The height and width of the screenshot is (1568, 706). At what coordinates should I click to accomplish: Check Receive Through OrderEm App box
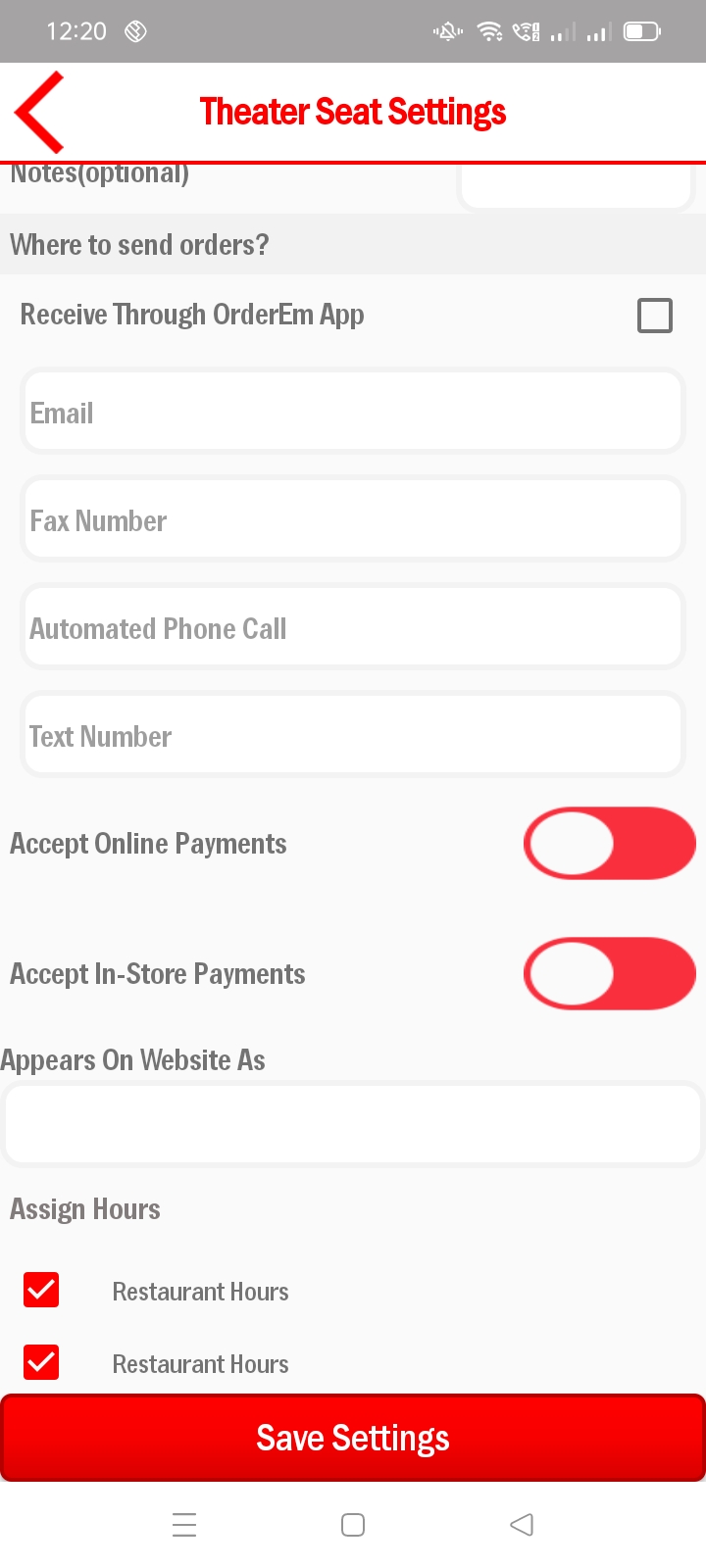[654, 316]
